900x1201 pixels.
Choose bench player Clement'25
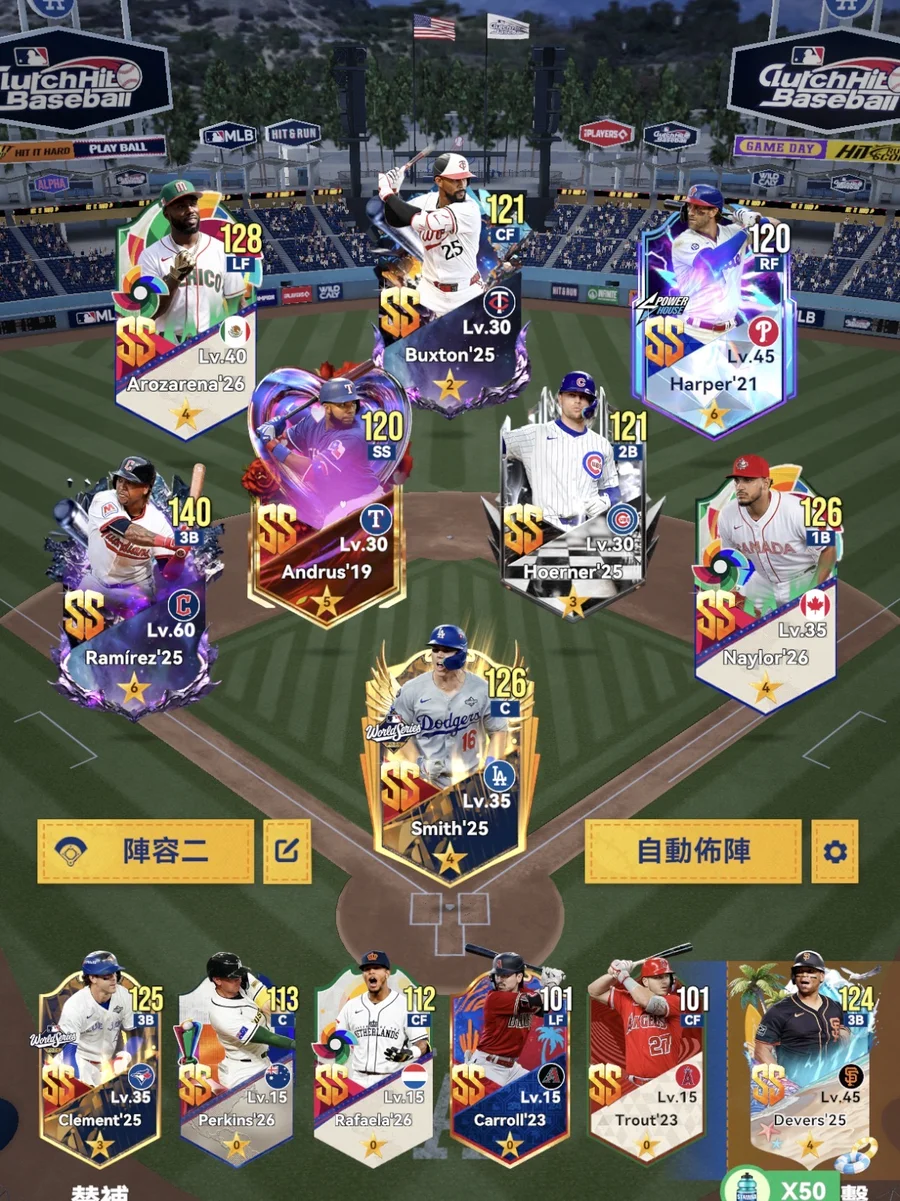click(x=100, y=1060)
